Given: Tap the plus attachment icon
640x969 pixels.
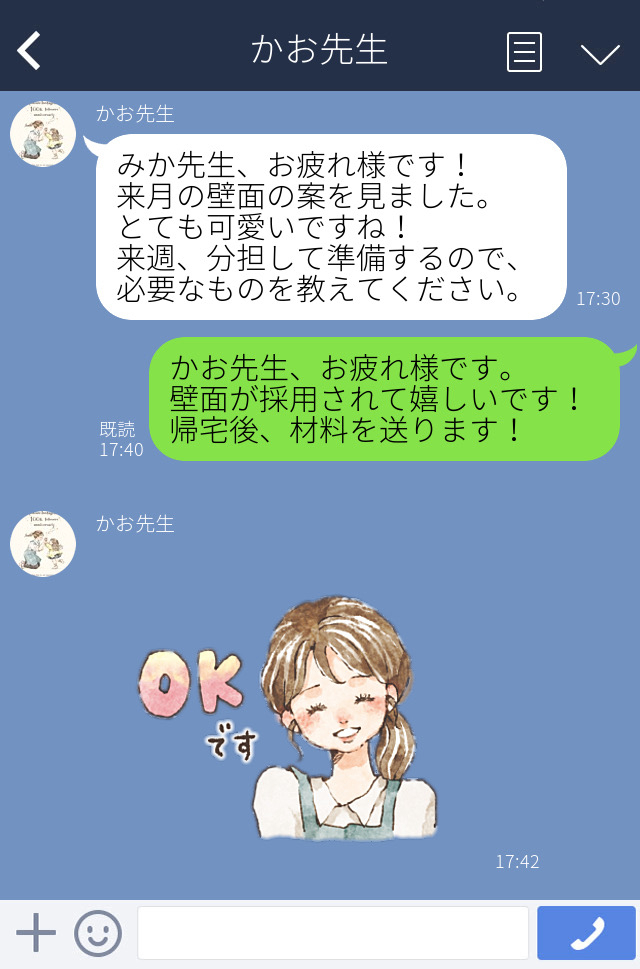Looking at the screenshot, I should (x=36, y=933).
